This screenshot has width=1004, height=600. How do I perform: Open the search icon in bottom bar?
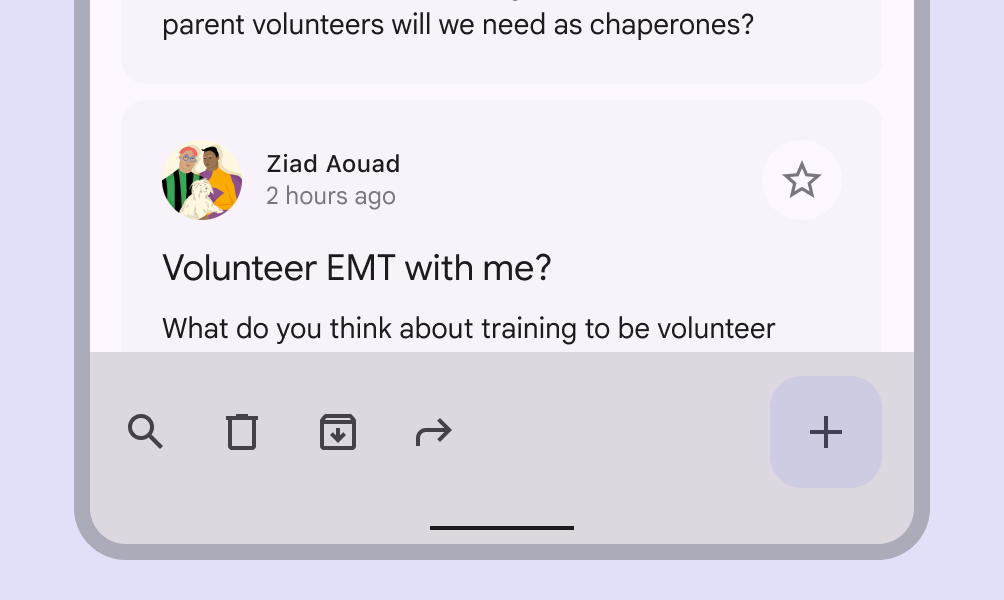pos(145,432)
